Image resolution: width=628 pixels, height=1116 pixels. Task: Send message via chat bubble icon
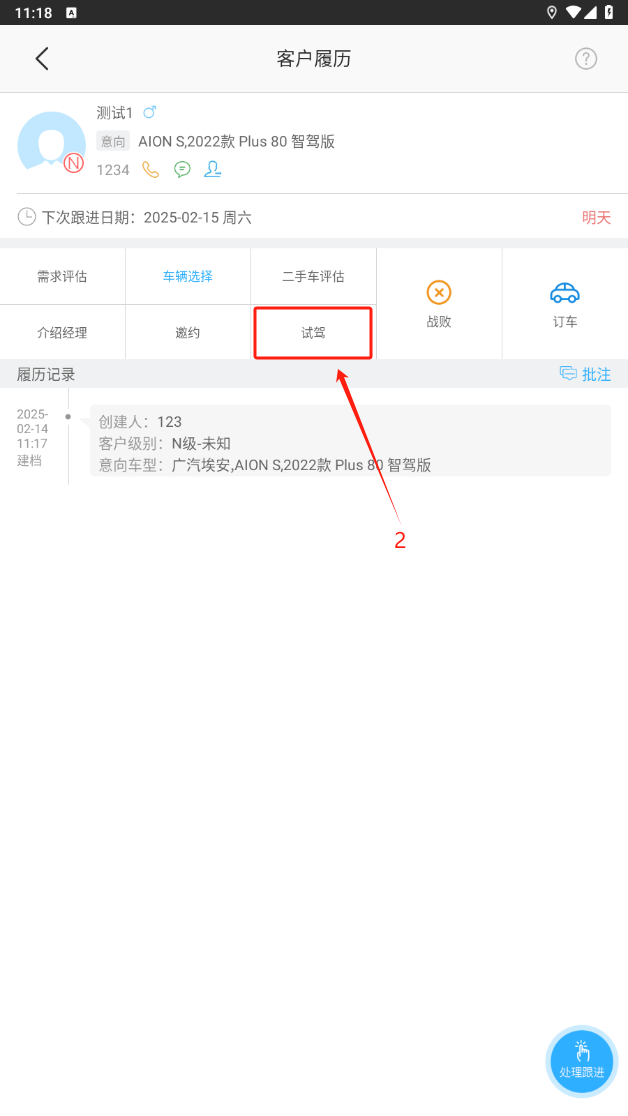click(182, 169)
